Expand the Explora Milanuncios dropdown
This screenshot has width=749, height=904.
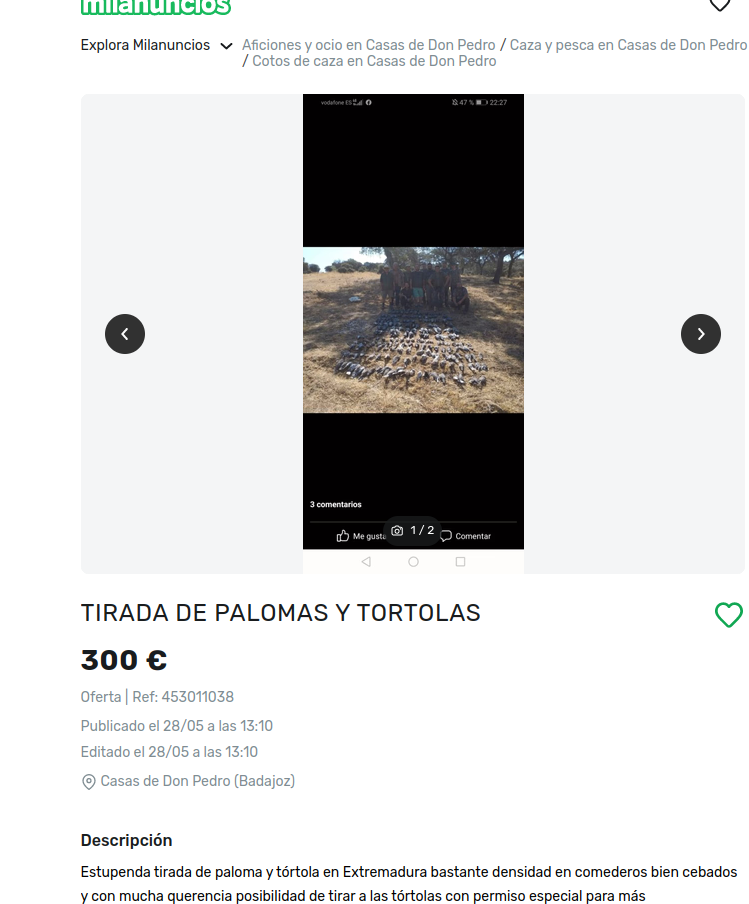pyautogui.click(x=156, y=46)
